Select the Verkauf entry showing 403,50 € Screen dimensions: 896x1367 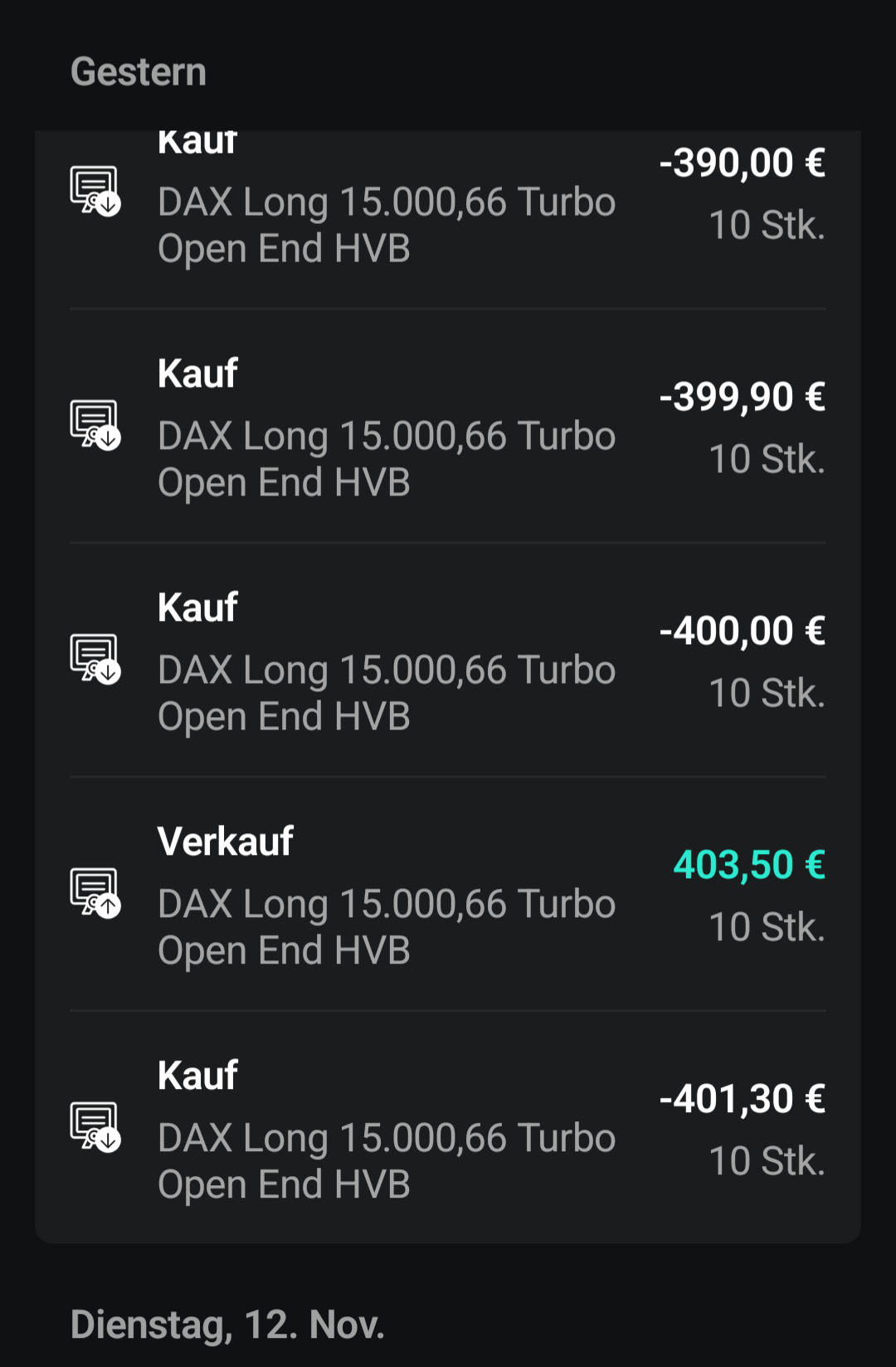[x=448, y=892]
